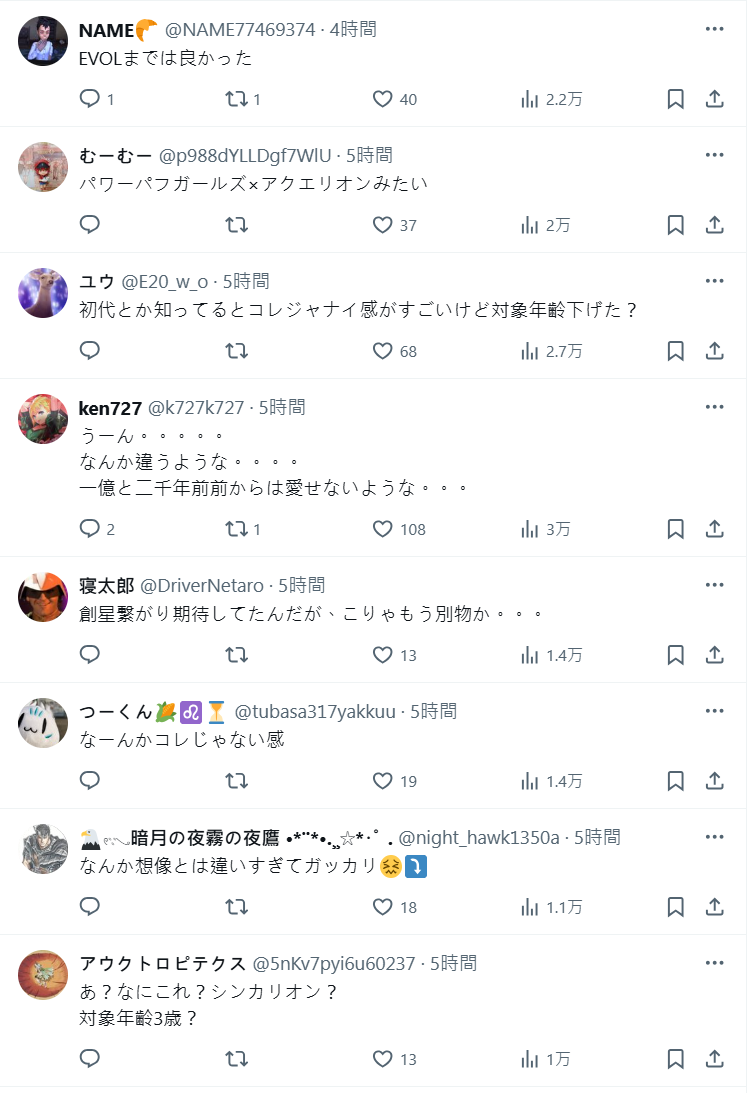The width and height of the screenshot is (752, 1093).
Task: Reply to 寝太郎's tweet
Action: click(90, 655)
